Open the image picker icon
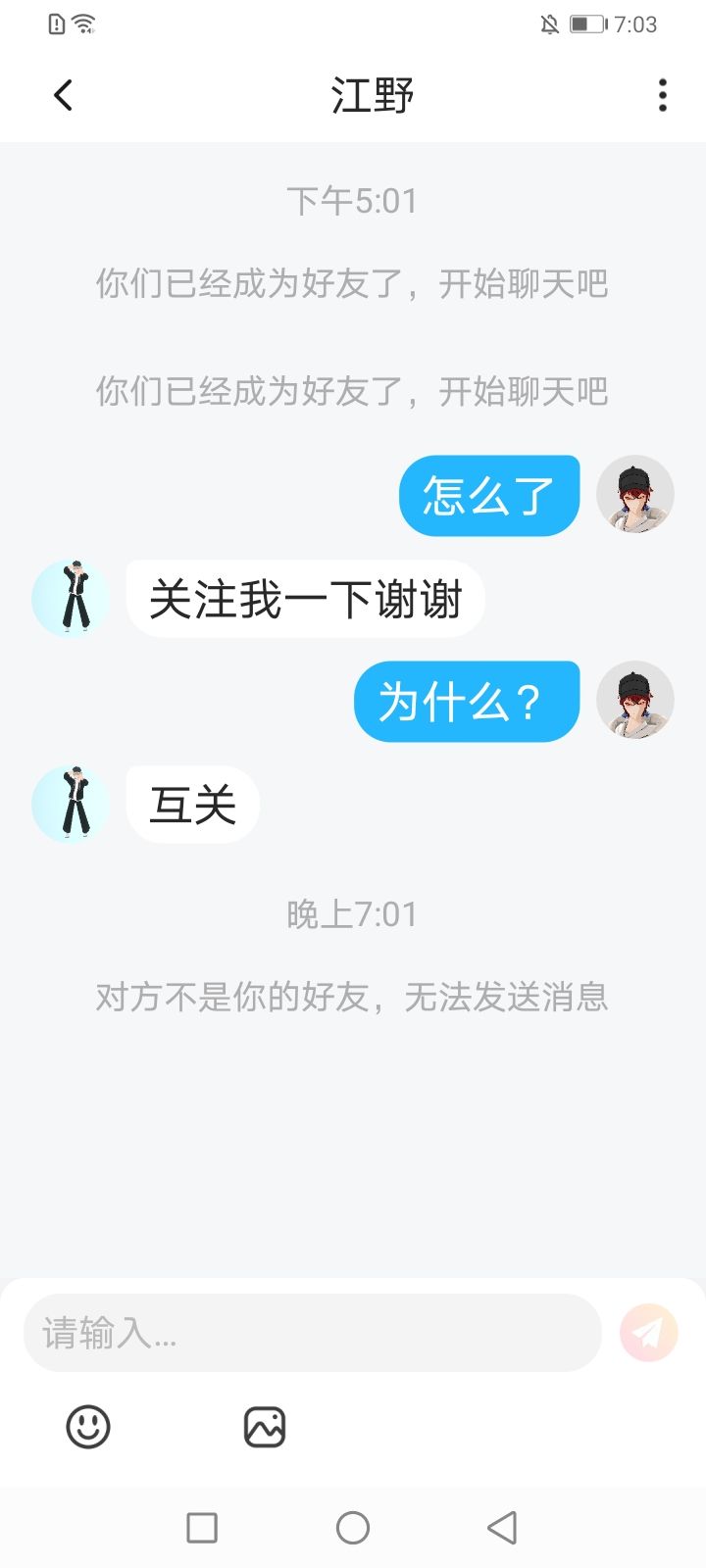 tap(265, 1427)
